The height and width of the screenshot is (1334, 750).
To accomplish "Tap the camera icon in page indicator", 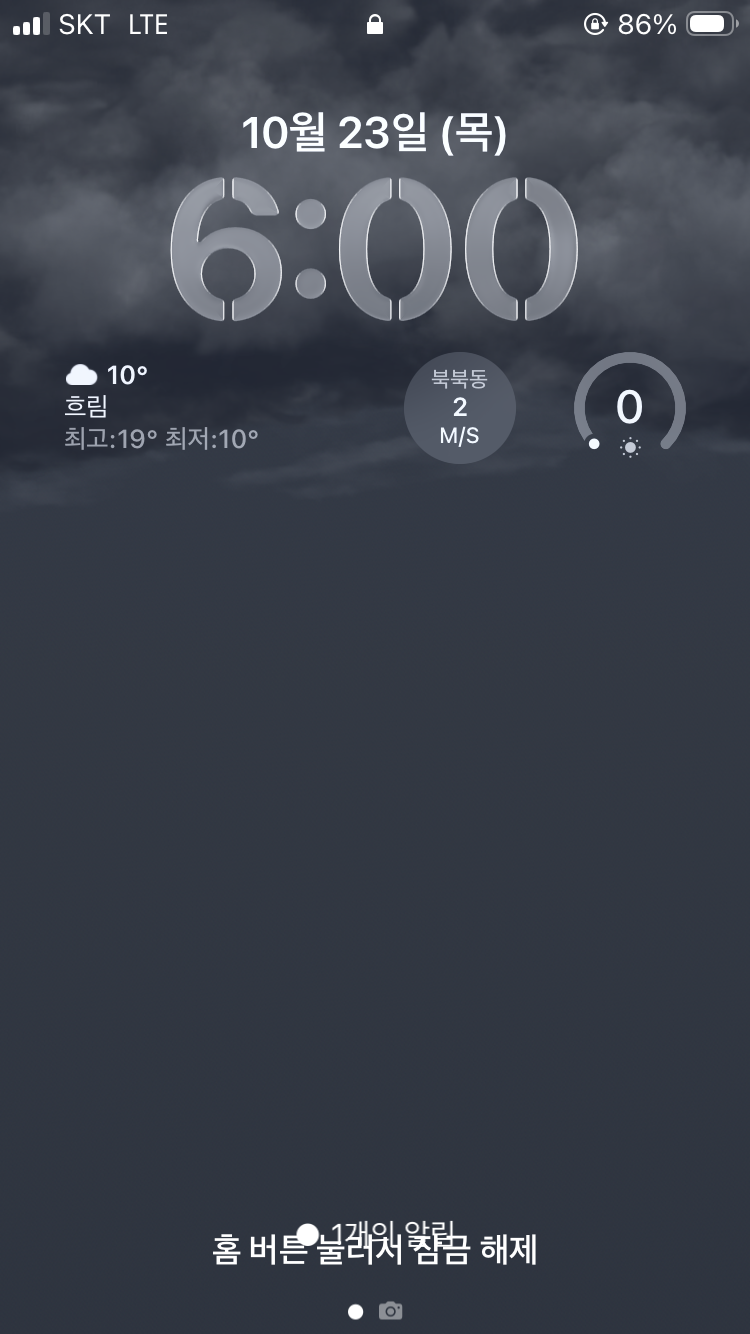I will pos(390,1311).
